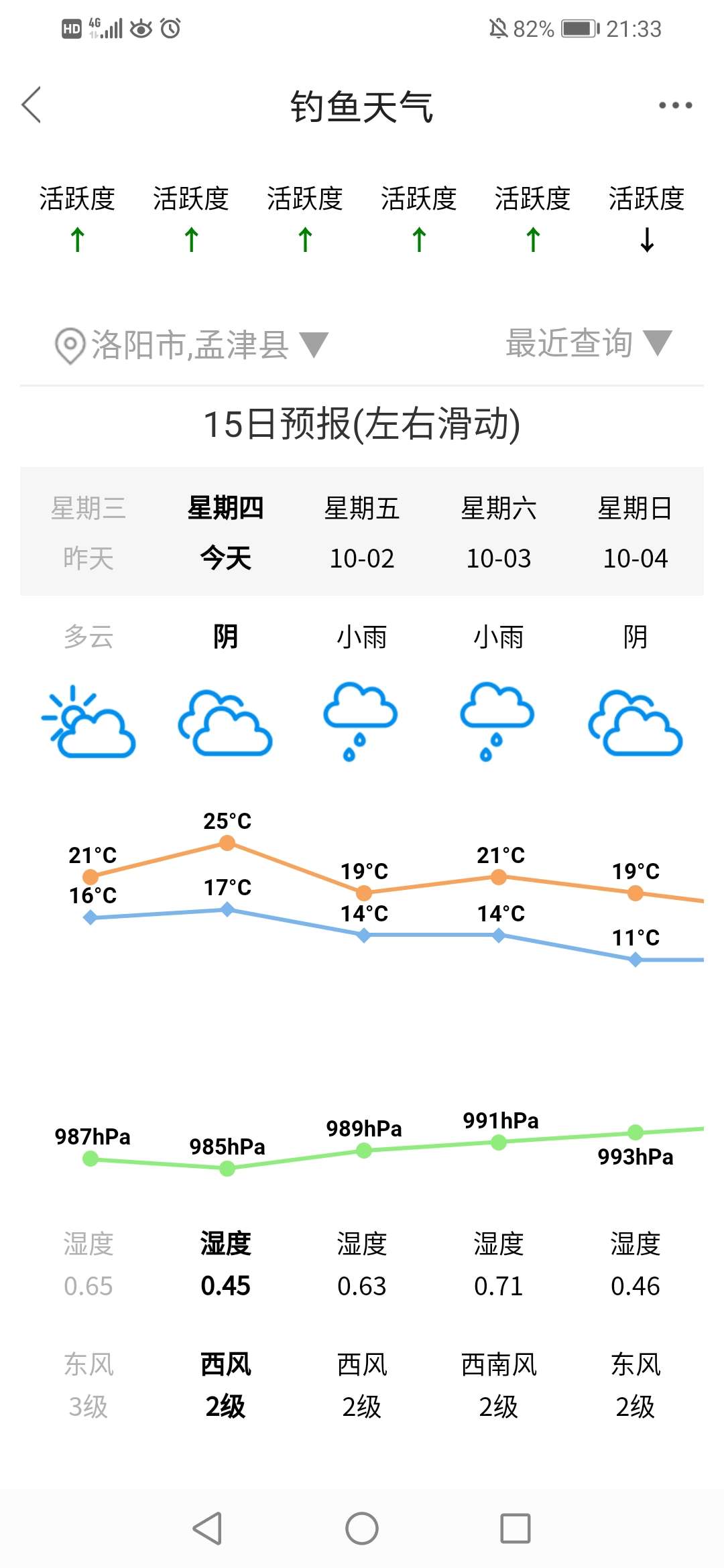724x1568 pixels.
Task: Open the 最近查询 recent queries dropdown
Action: 588,343
